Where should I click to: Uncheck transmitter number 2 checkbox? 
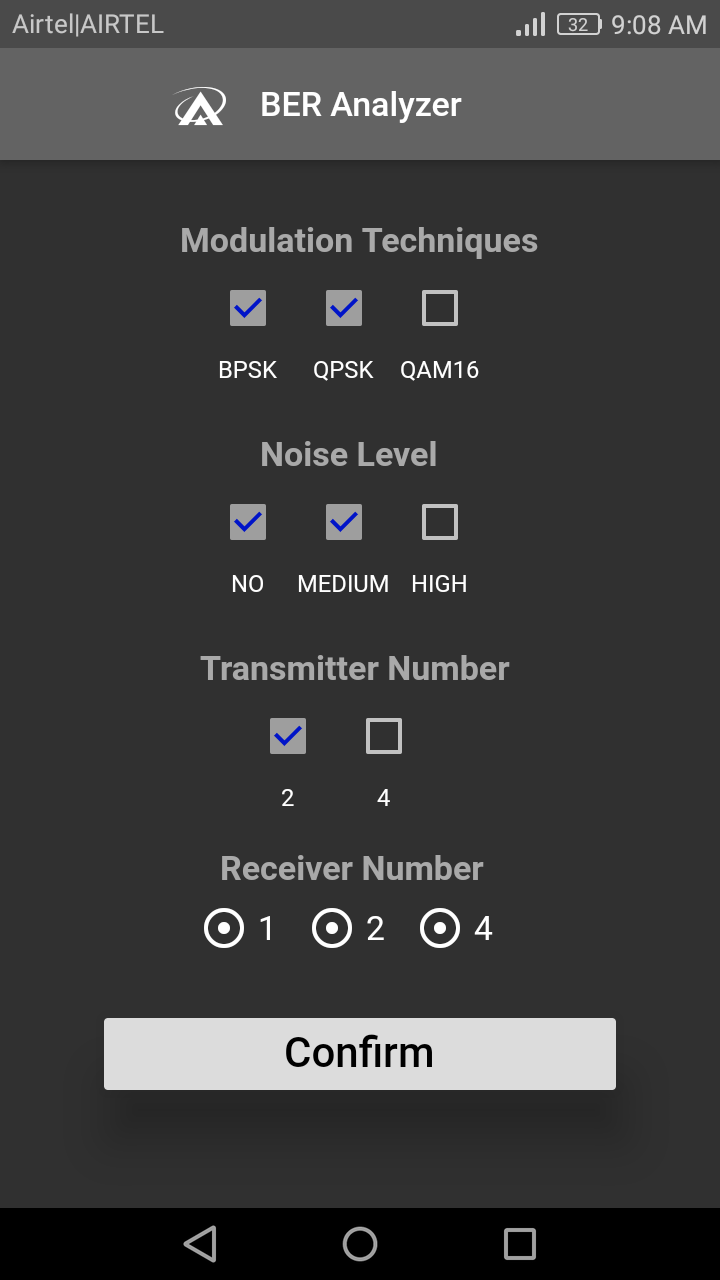tap(288, 736)
